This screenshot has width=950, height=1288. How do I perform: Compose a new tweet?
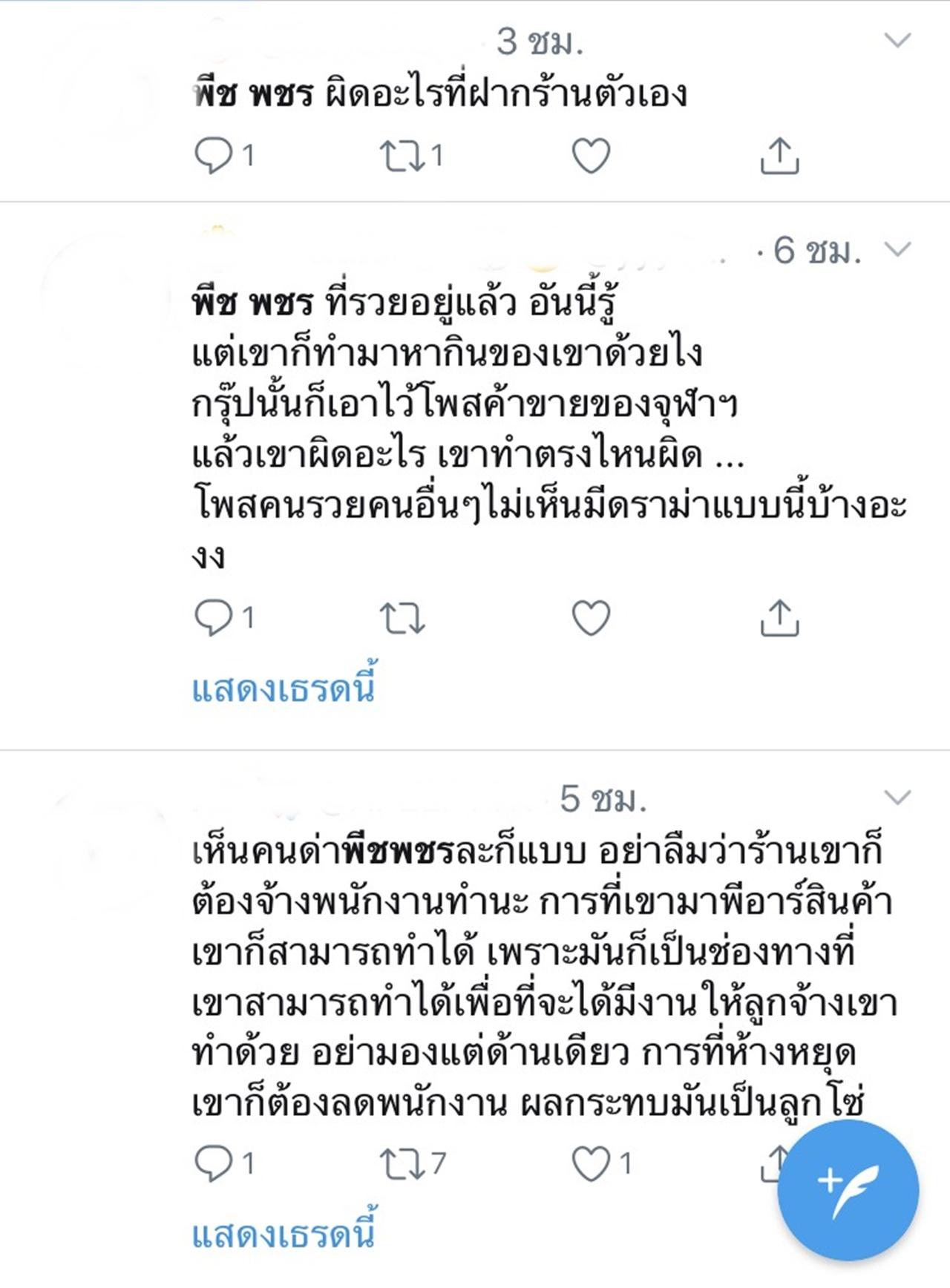[848, 1190]
